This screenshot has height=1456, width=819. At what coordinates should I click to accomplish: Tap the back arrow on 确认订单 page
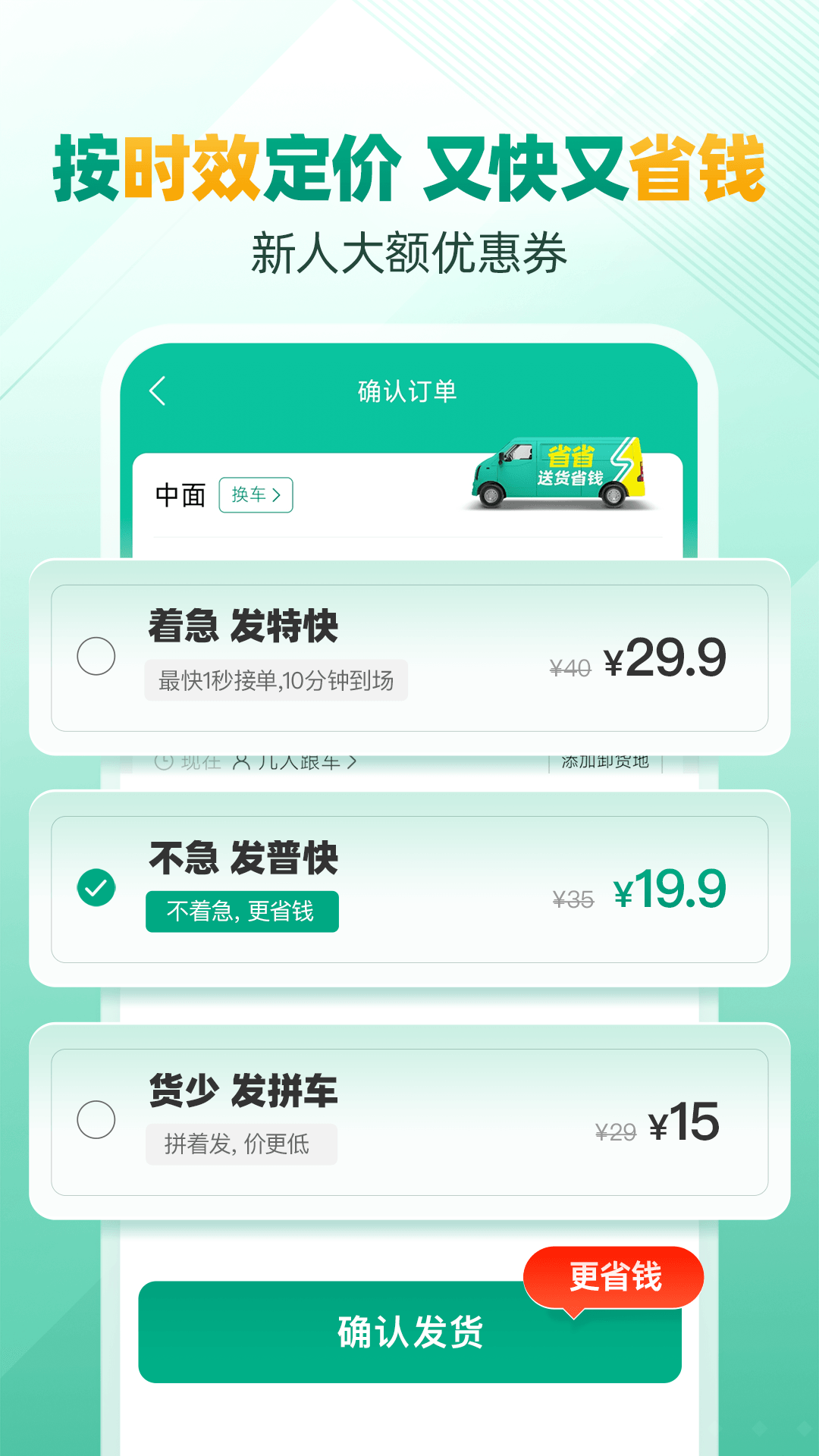pyautogui.click(x=157, y=391)
